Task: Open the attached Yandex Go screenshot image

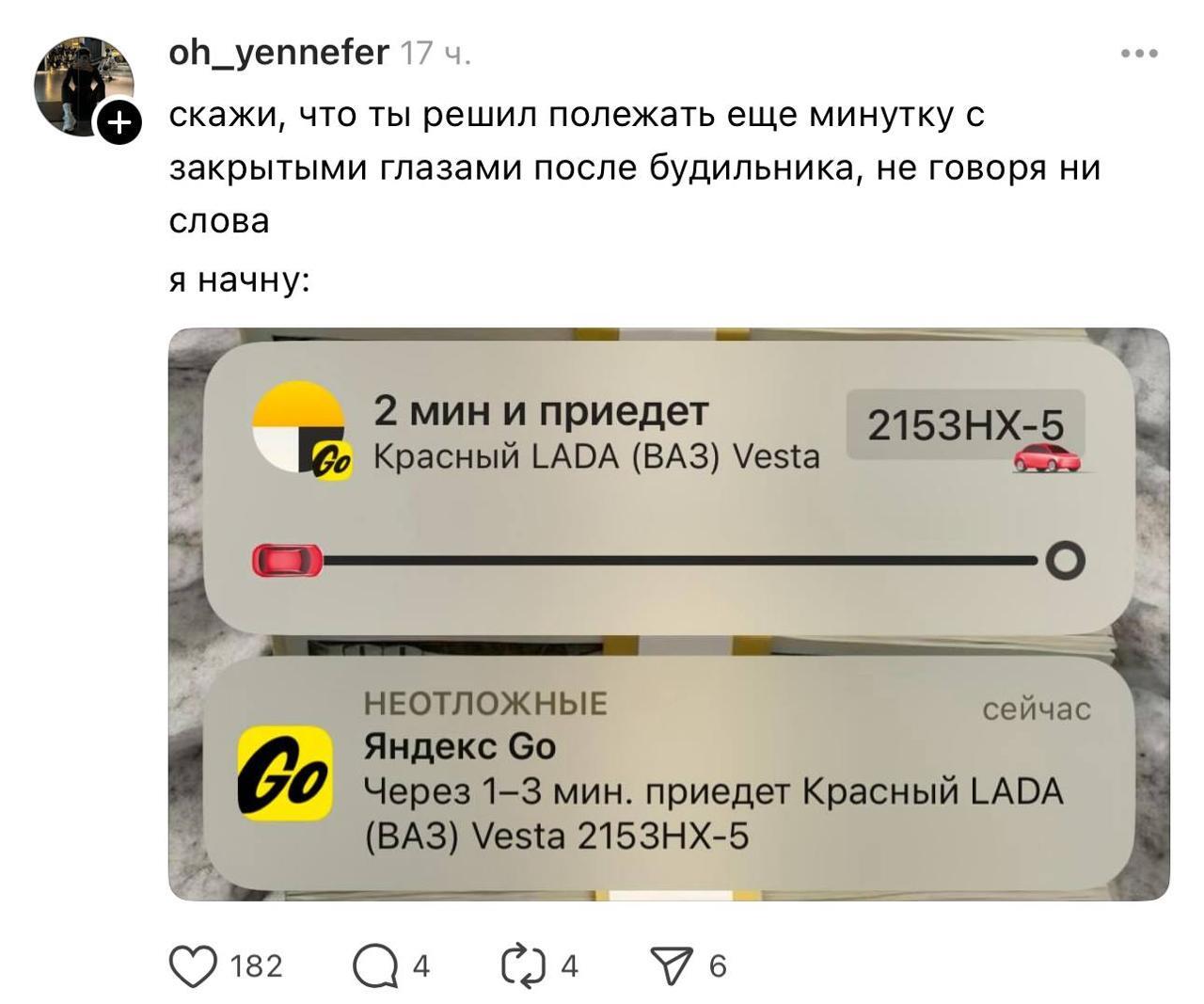Action: point(669,614)
